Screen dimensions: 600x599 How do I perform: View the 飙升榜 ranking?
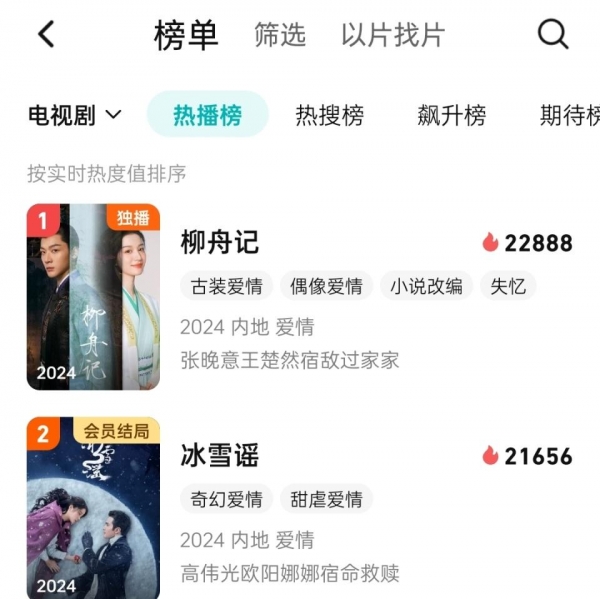pos(452,115)
